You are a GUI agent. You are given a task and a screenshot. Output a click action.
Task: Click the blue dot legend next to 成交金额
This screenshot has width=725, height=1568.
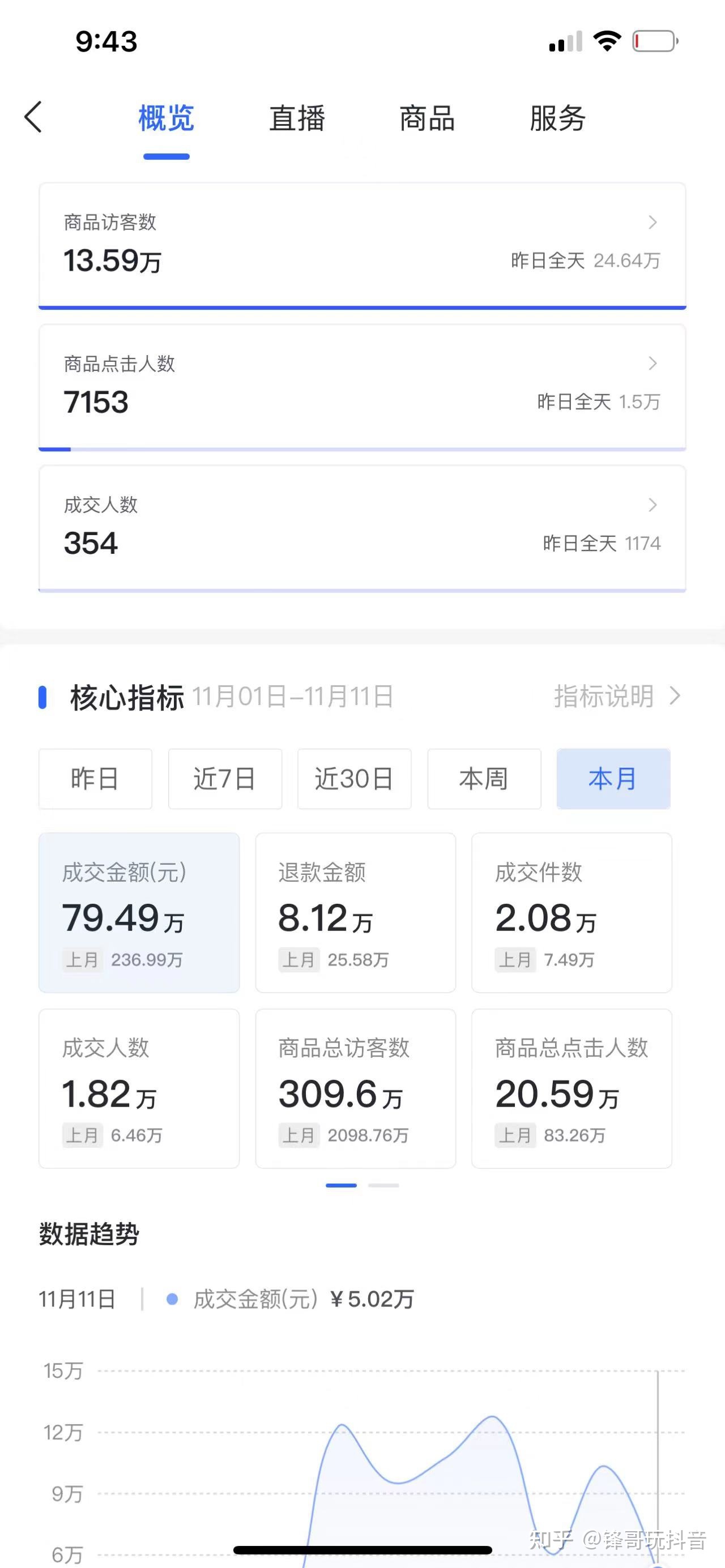(172, 1299)
